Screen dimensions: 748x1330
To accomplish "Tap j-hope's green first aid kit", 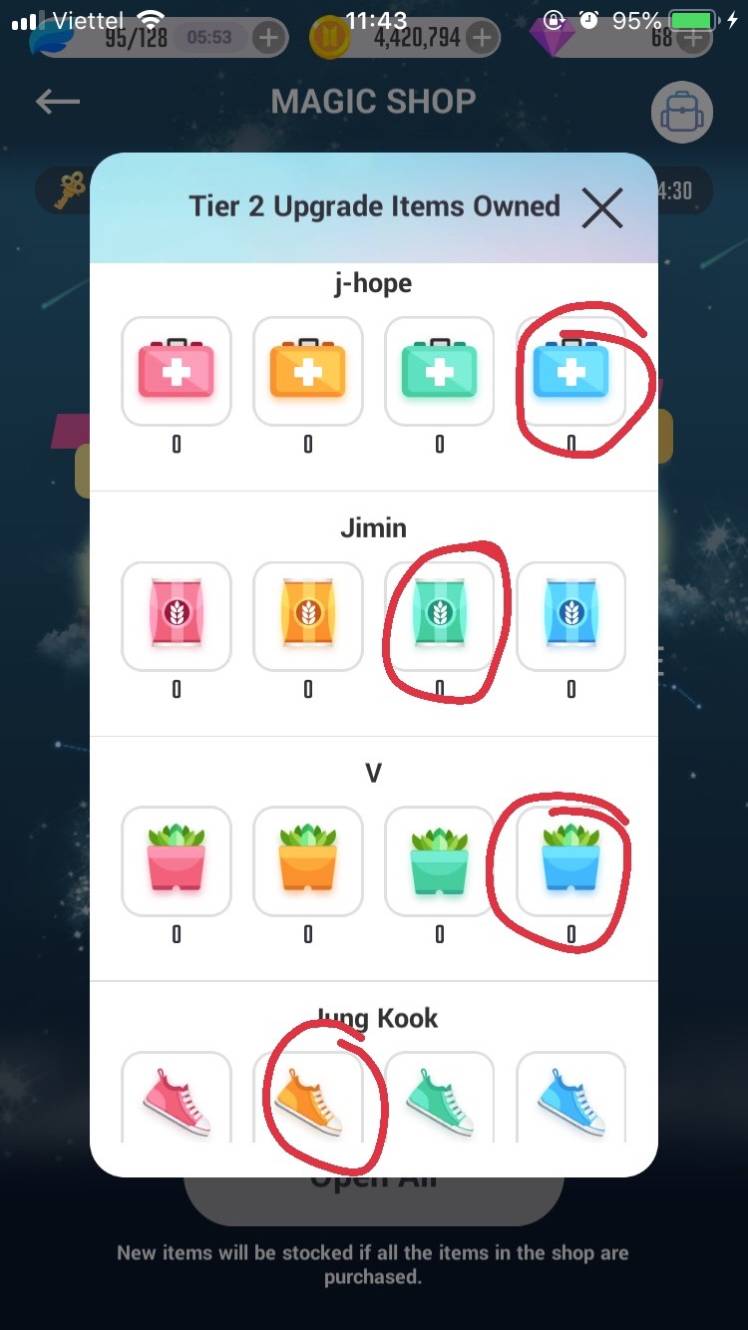I will pos(440,371).
